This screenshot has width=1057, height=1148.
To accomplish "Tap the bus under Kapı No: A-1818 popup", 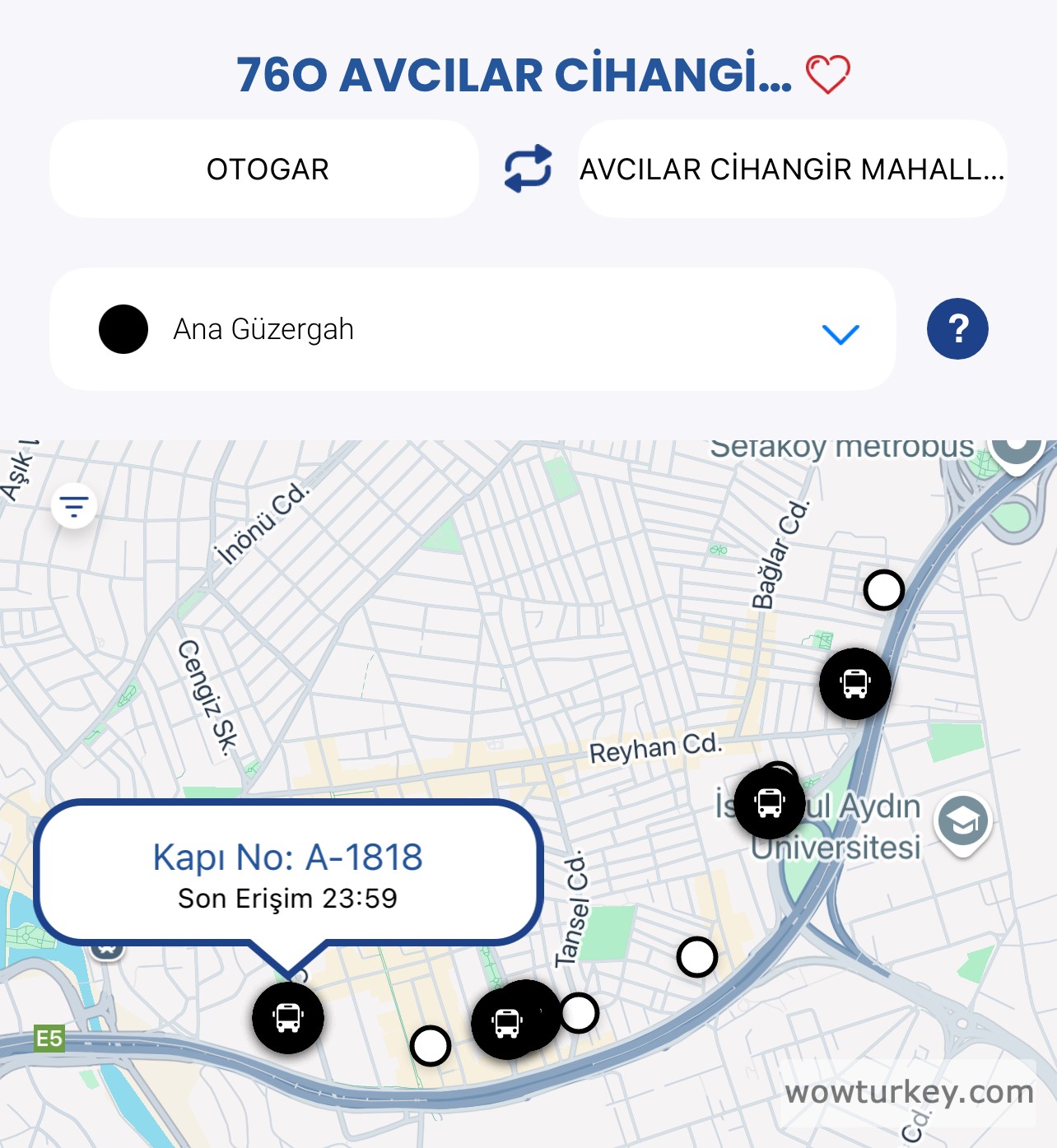I will click(288, 1018).
